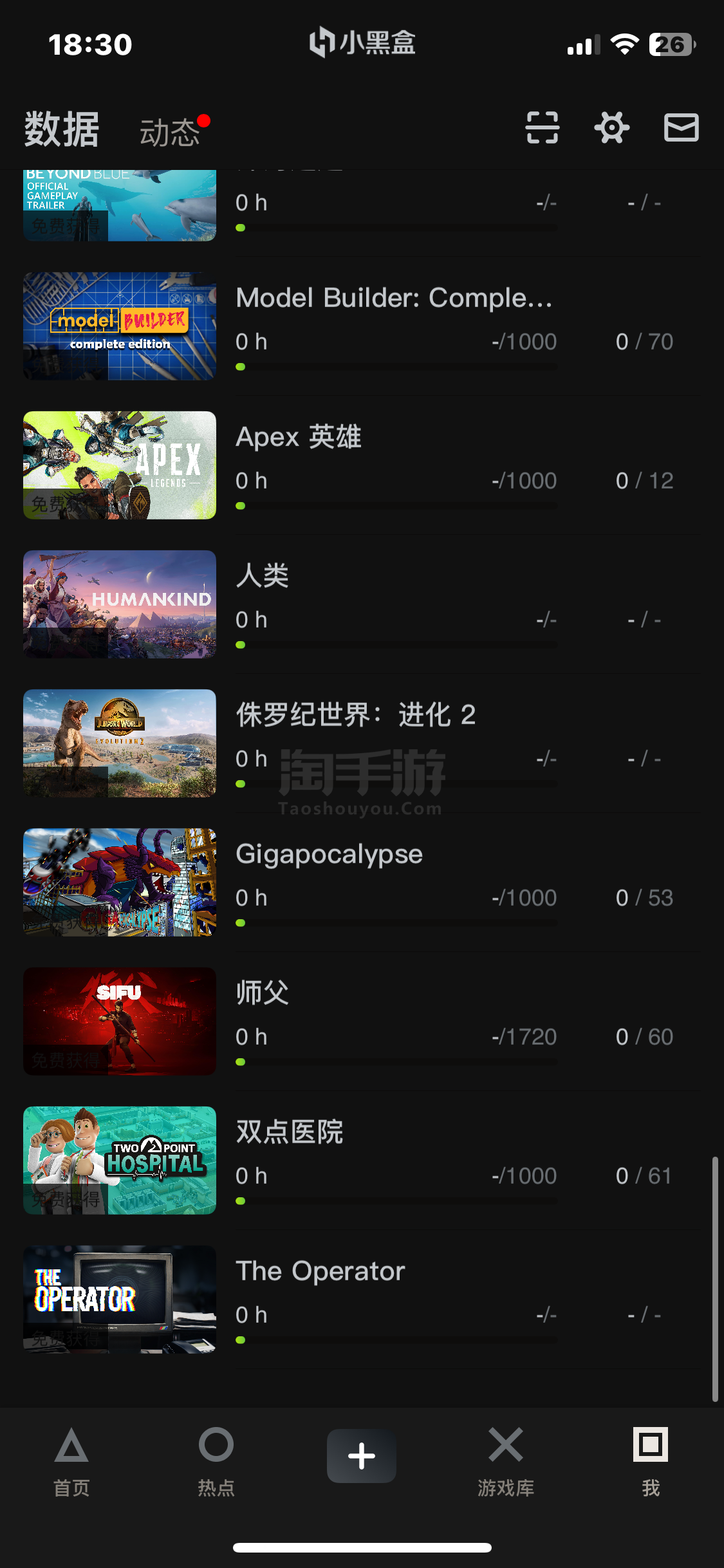
Task: Open the messages envelope icon
Action: [681, 127]
